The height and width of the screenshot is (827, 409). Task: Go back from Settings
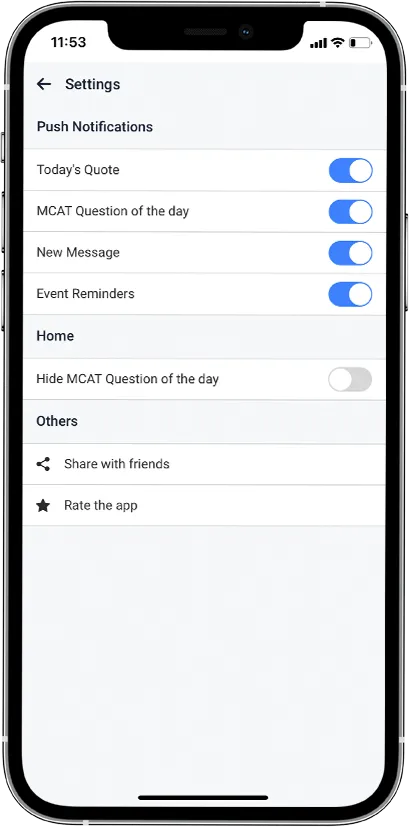[x=44, y=84]
